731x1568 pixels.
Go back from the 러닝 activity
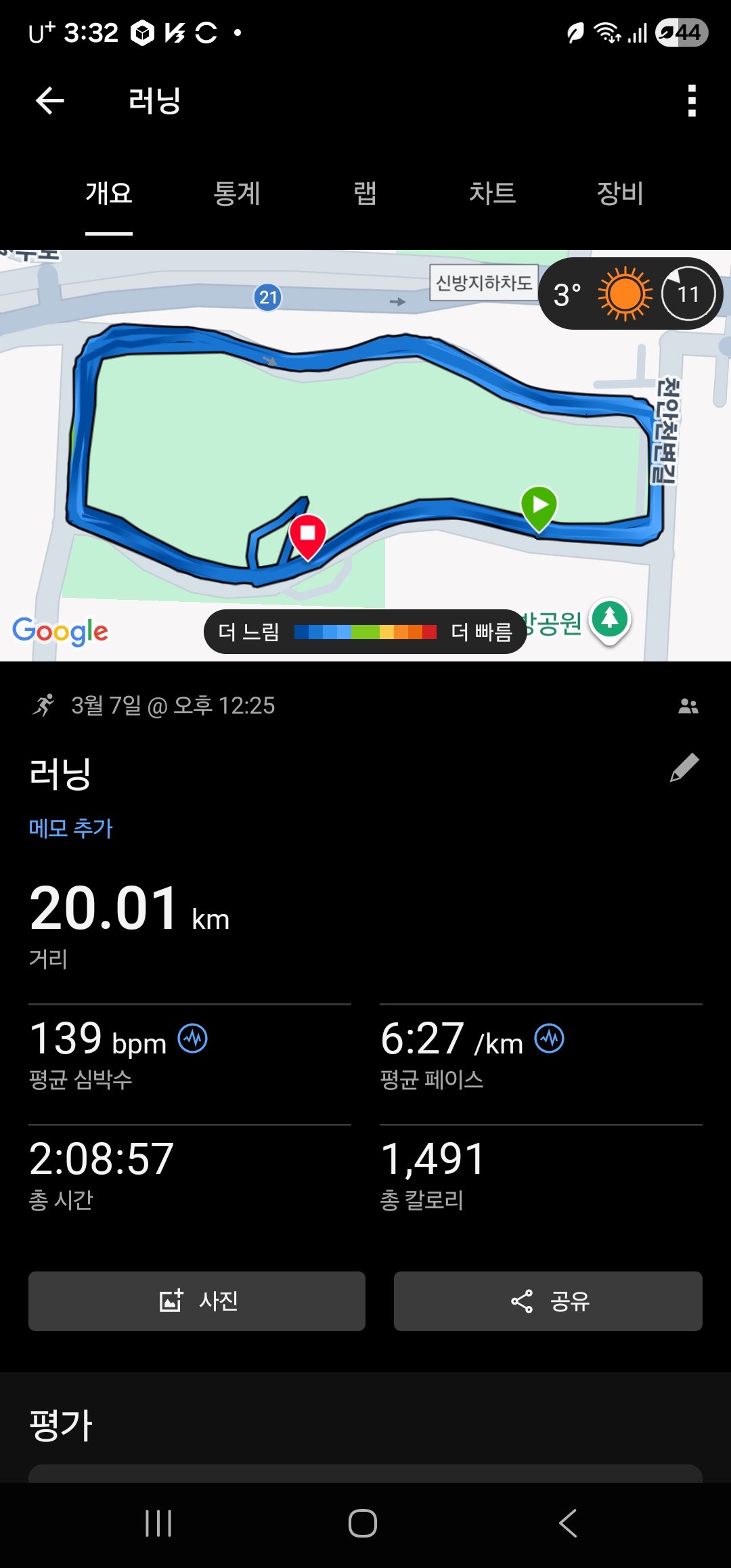[49, 101]
